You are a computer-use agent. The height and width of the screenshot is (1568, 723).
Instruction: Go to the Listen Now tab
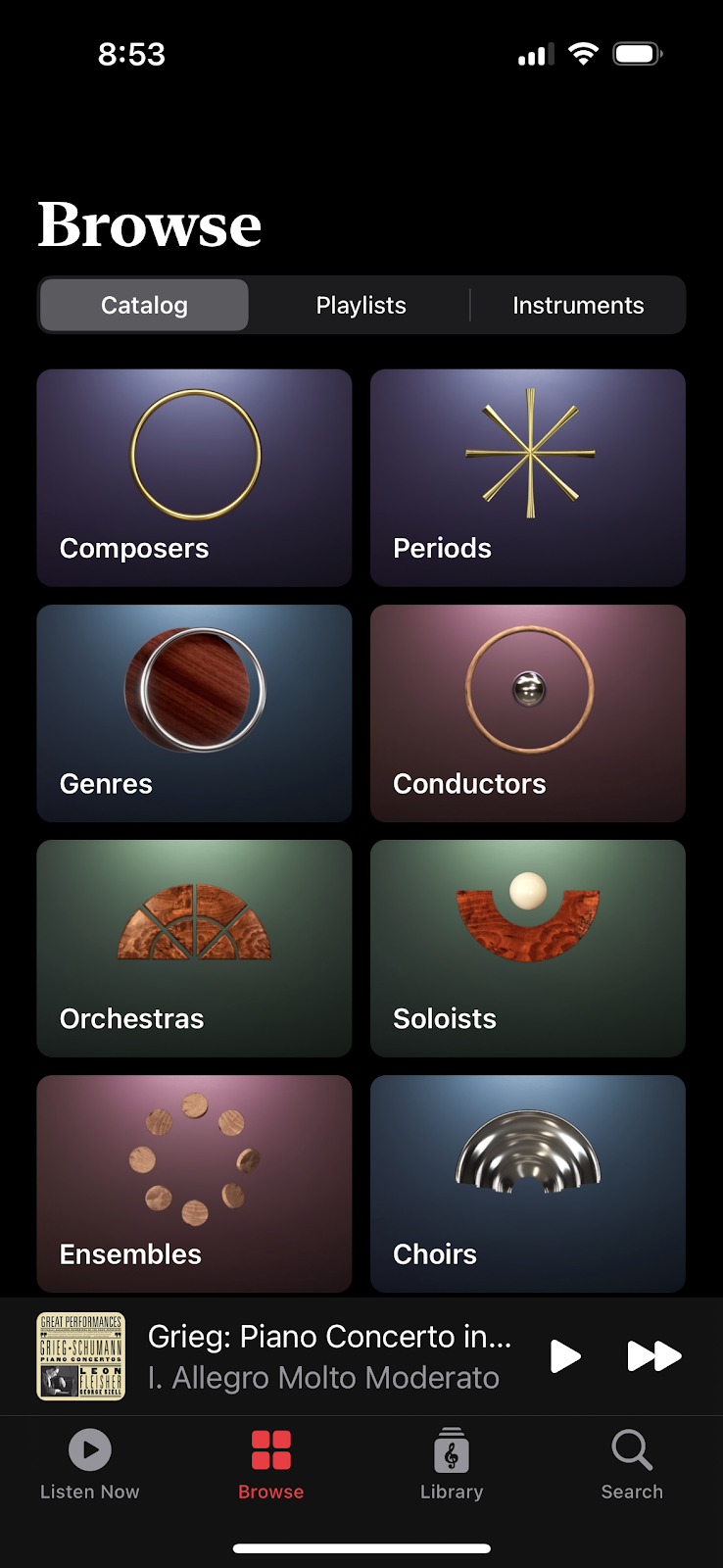coord(90,1464)
